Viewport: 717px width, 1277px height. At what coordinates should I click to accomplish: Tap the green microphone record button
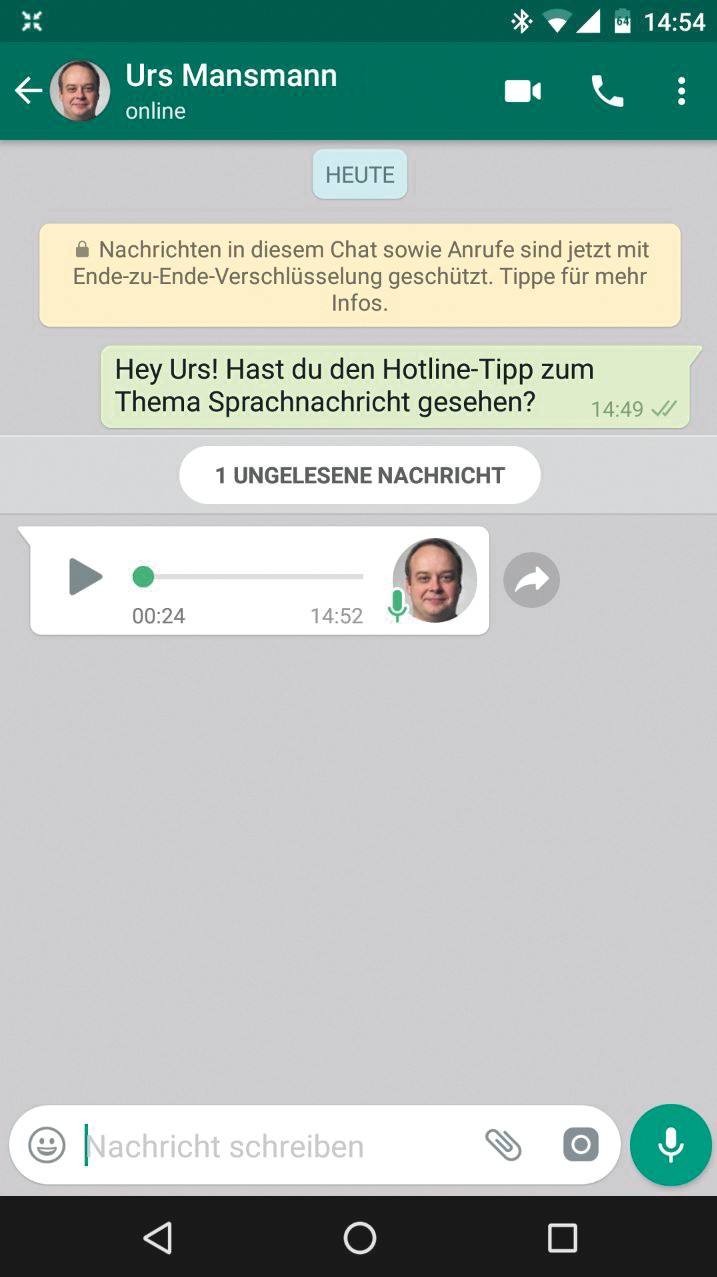(671, 1145)
